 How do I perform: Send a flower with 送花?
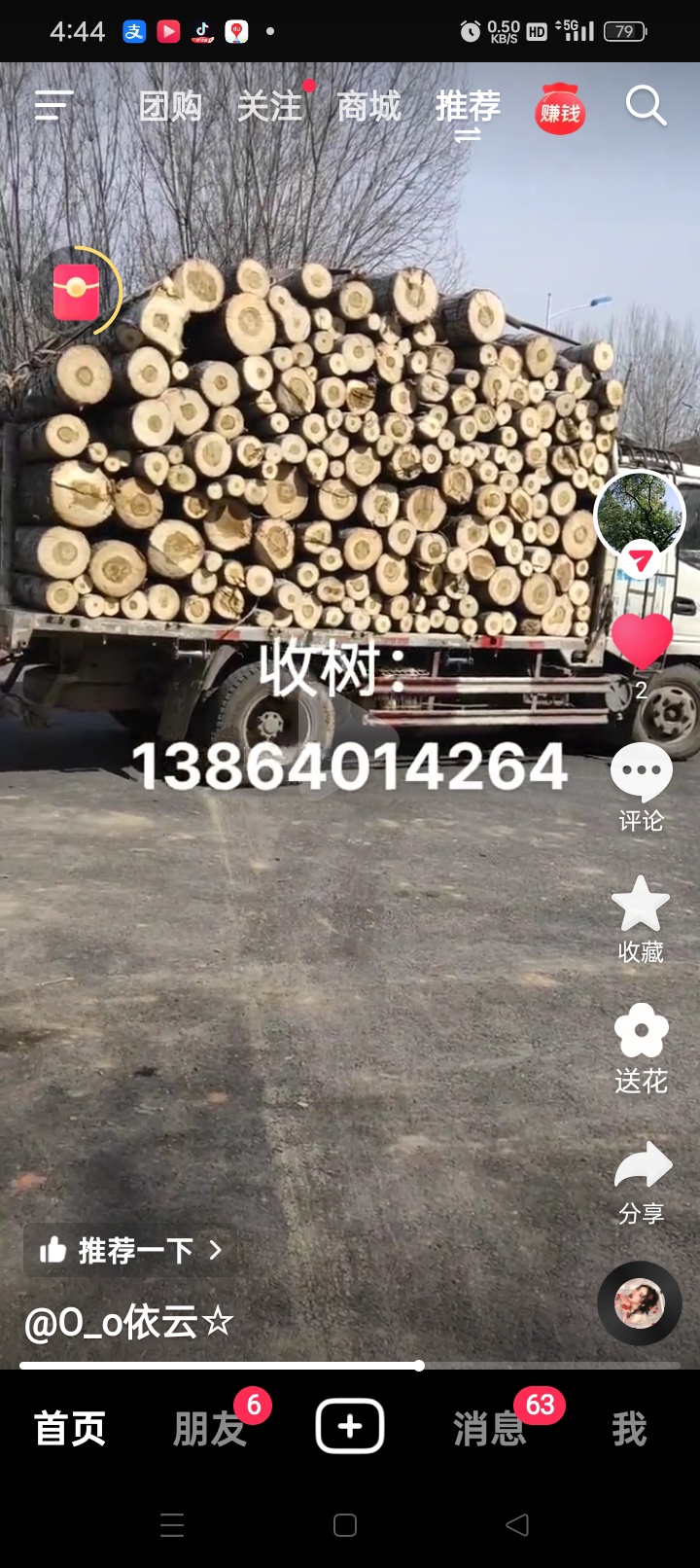click(641, 1046)
